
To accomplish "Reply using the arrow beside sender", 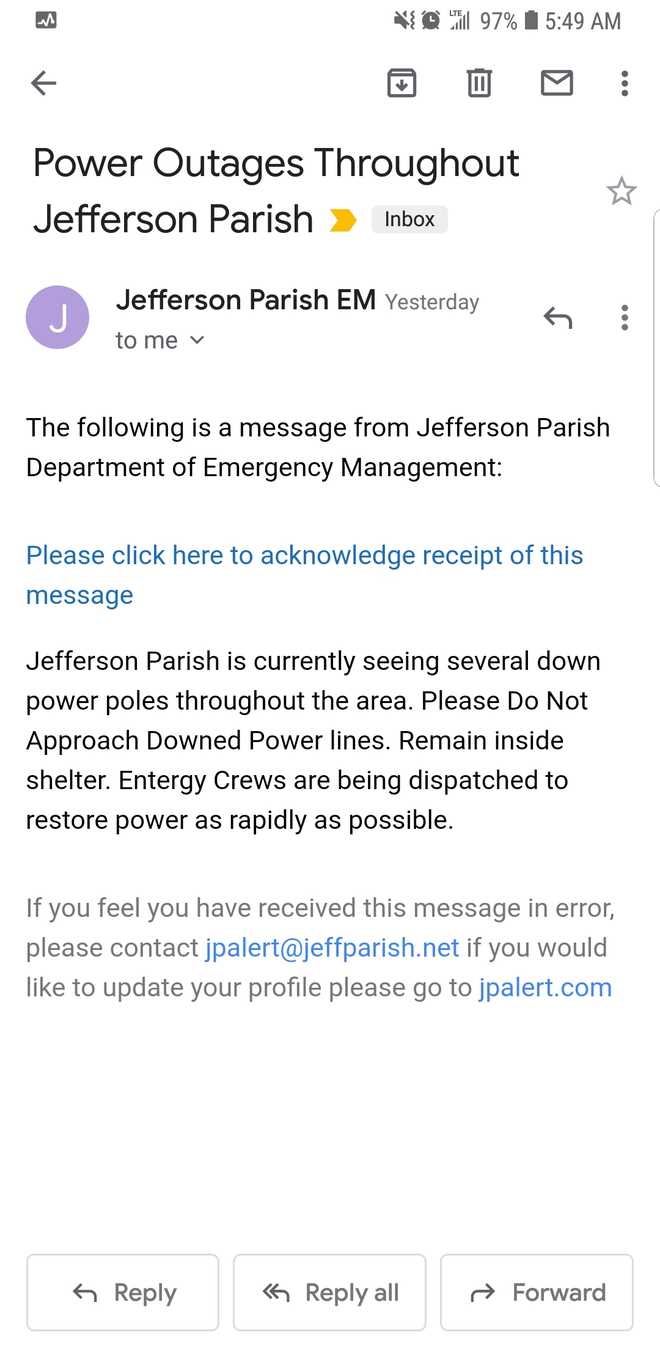I will point(558,318).
